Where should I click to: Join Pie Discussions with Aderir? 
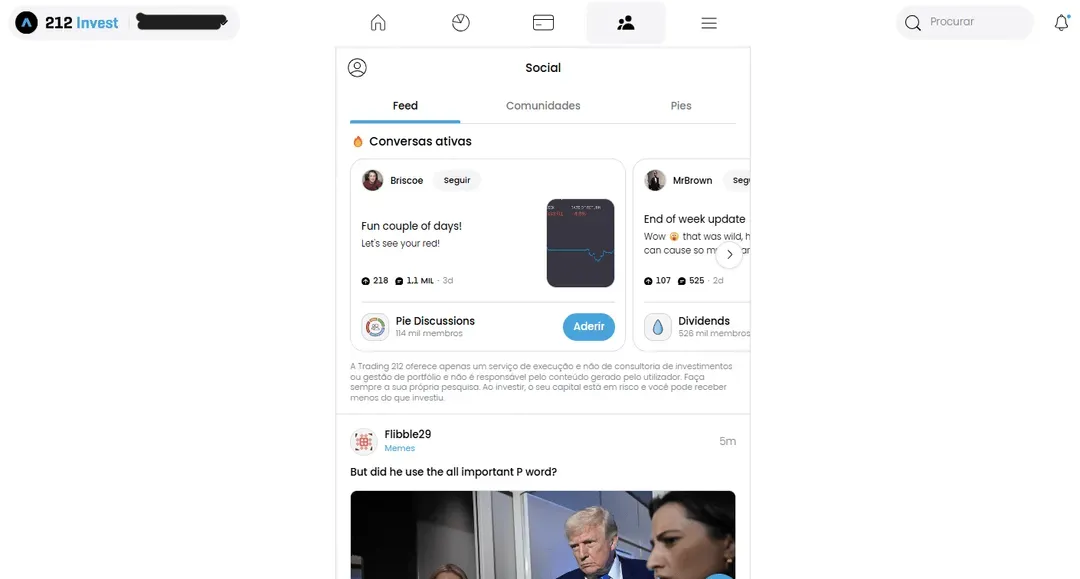(589, 327)
